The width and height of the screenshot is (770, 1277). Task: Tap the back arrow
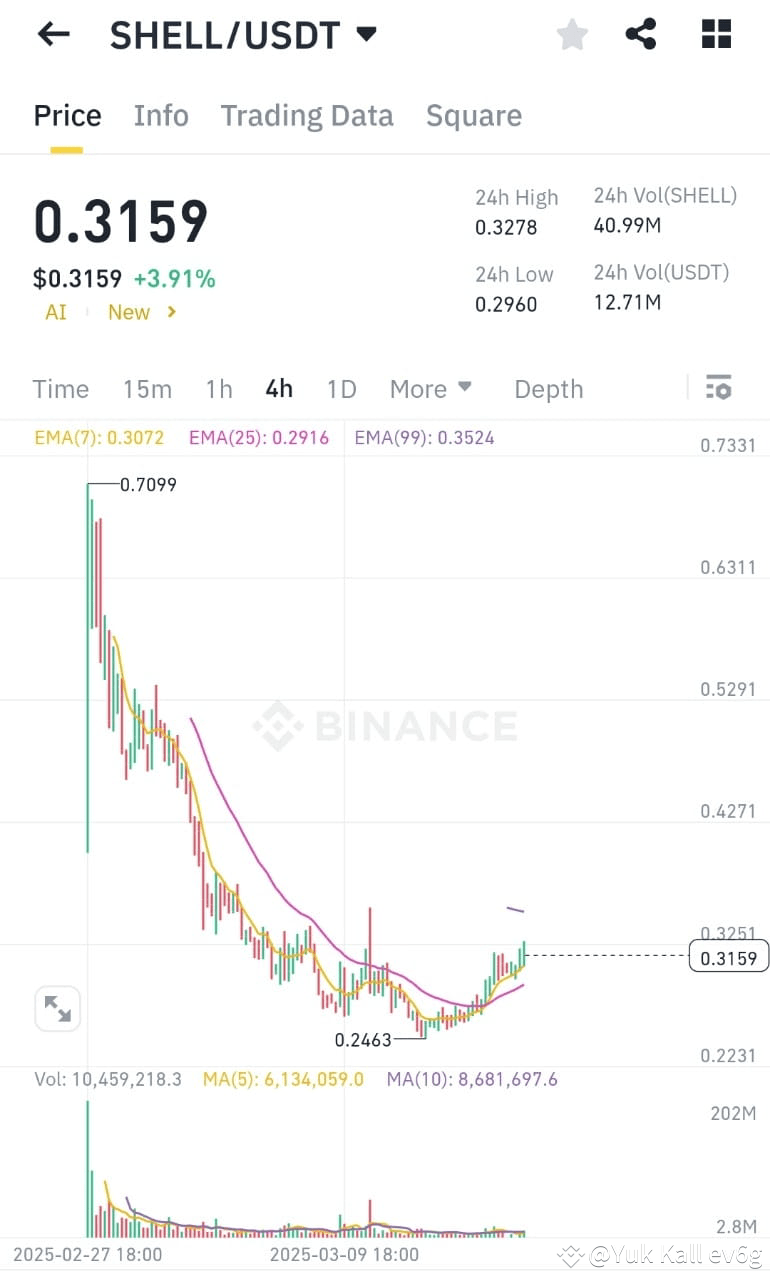52,33
